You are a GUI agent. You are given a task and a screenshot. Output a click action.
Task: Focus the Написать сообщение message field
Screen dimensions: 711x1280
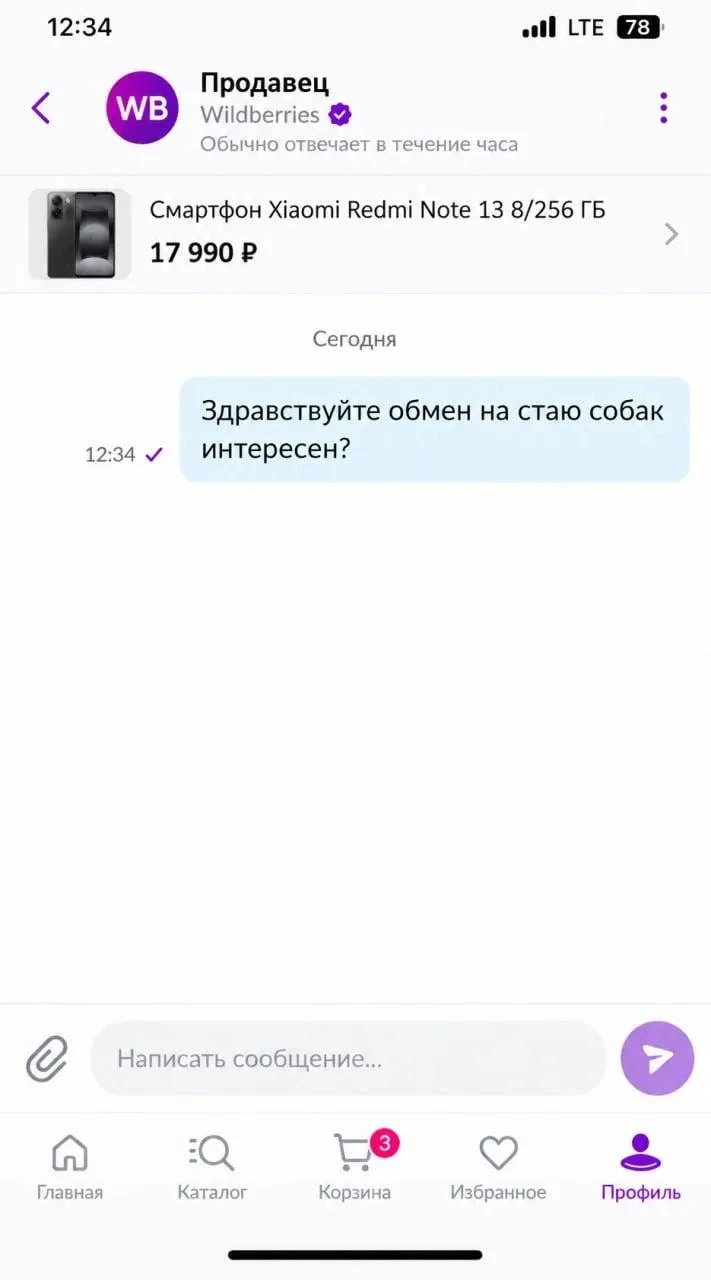tap(348, 1058)
